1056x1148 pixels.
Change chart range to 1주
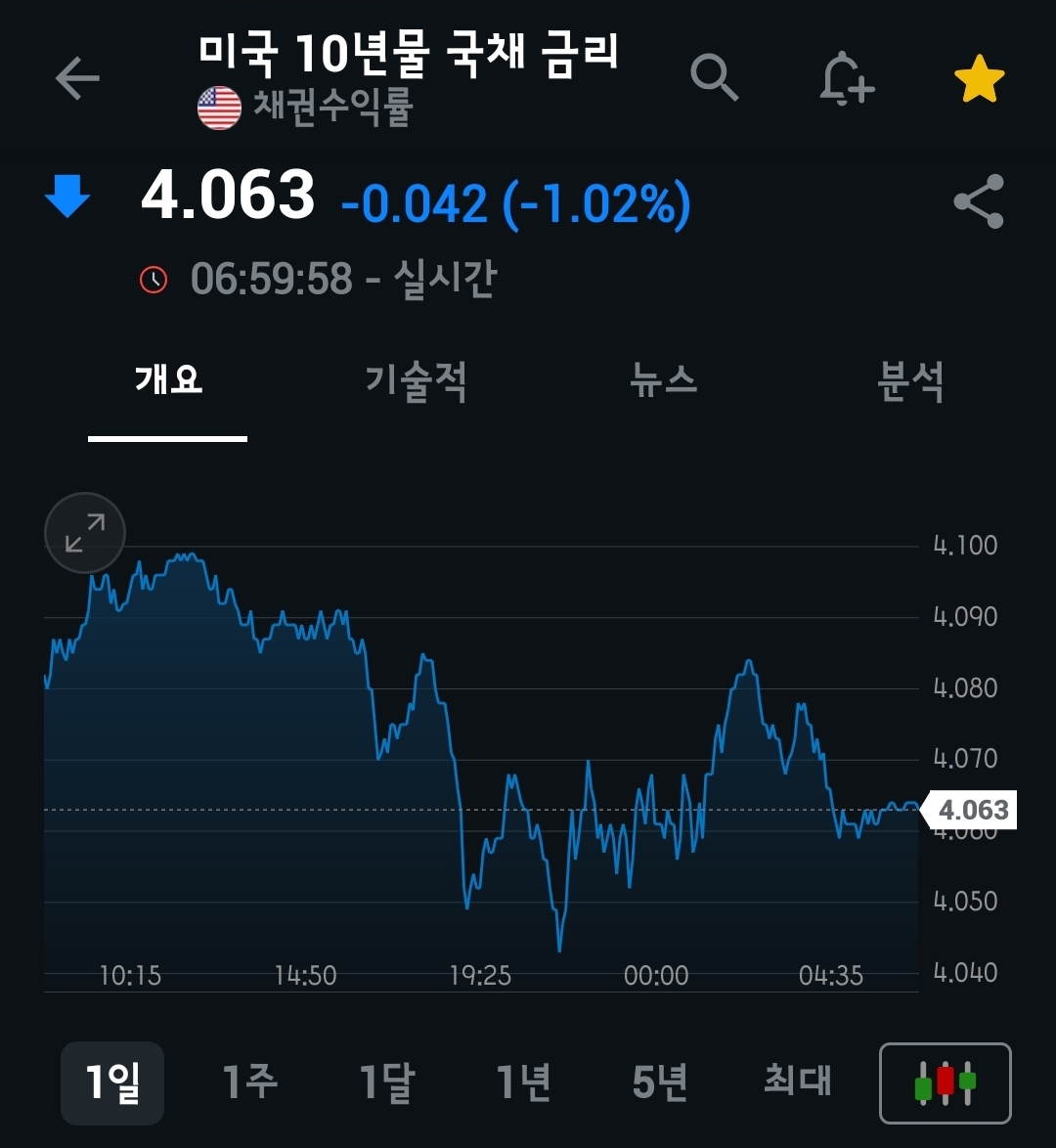coord(249,1082)
